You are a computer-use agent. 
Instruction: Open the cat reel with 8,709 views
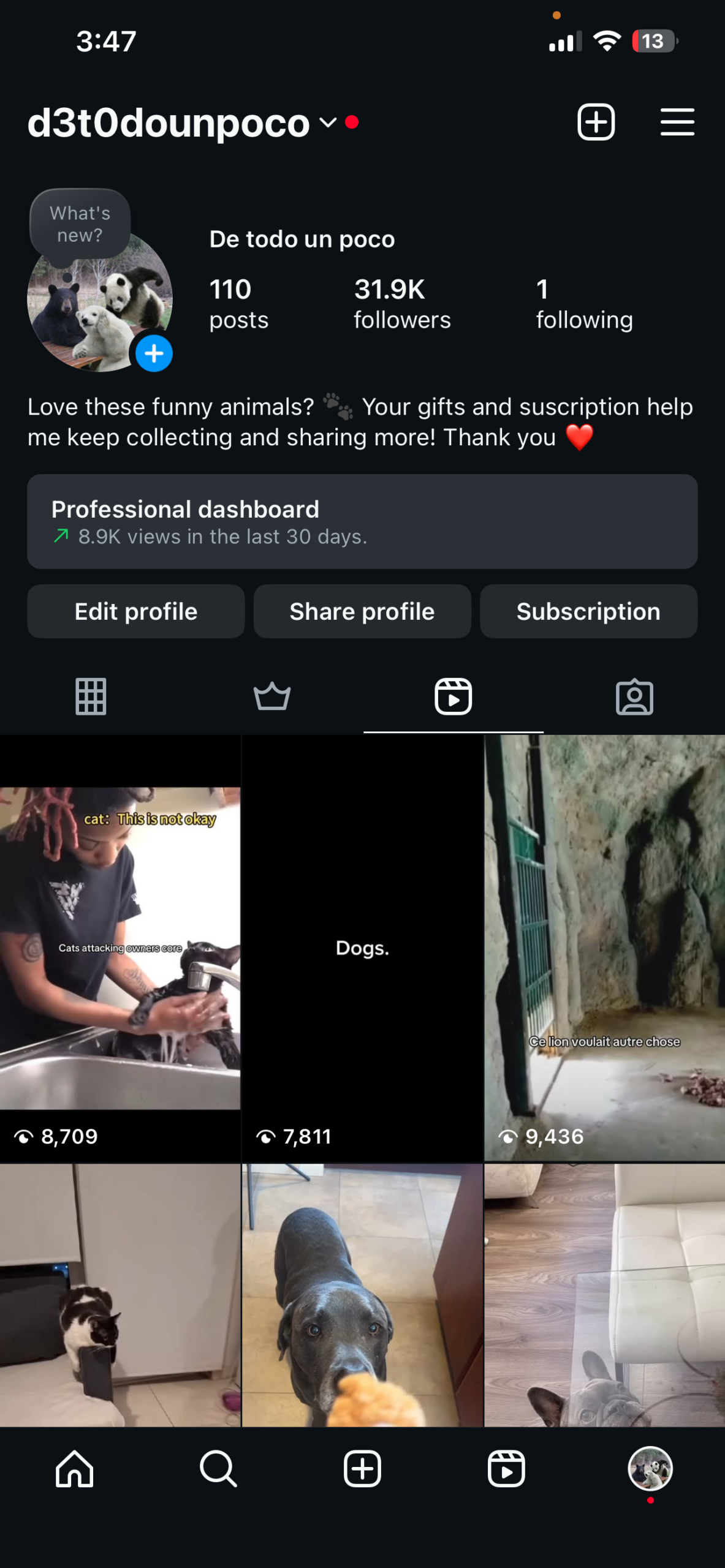click(120, 948)
